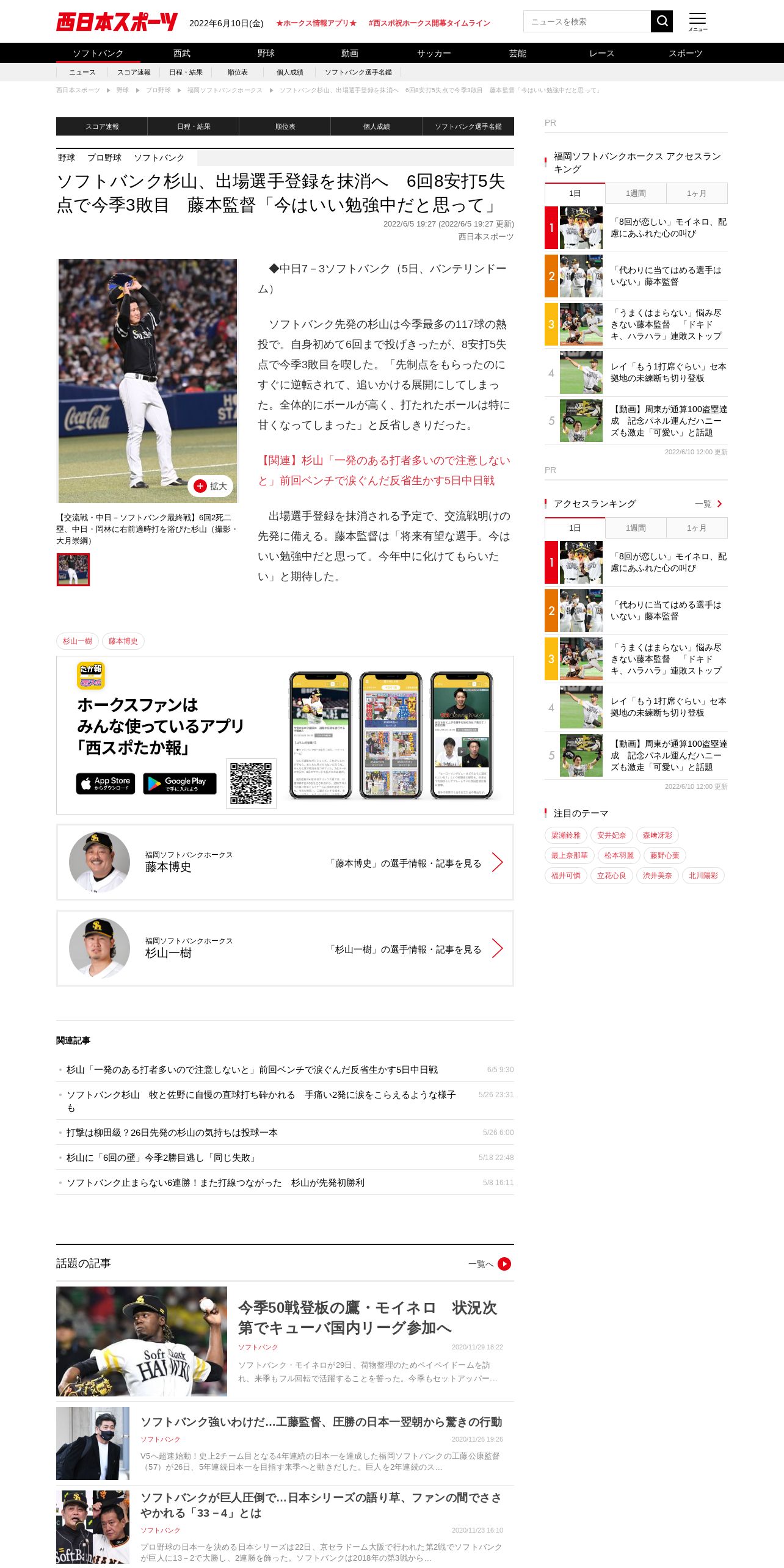
Task: View 杉山一樹 player info and articles
Action: [x=285, y=948]
